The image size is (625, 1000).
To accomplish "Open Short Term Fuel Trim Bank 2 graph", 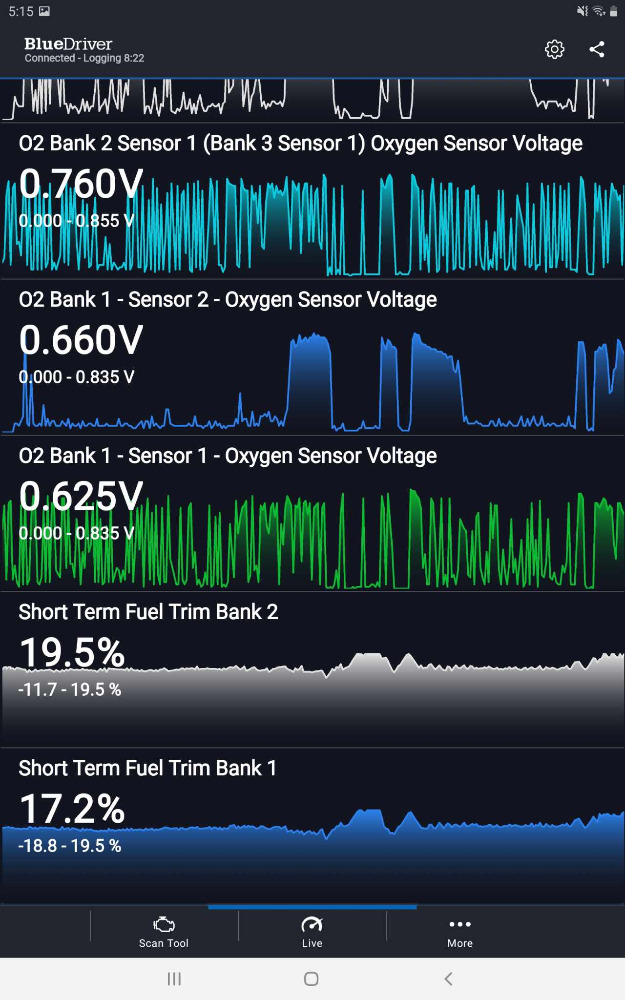I will click(312, 670).
